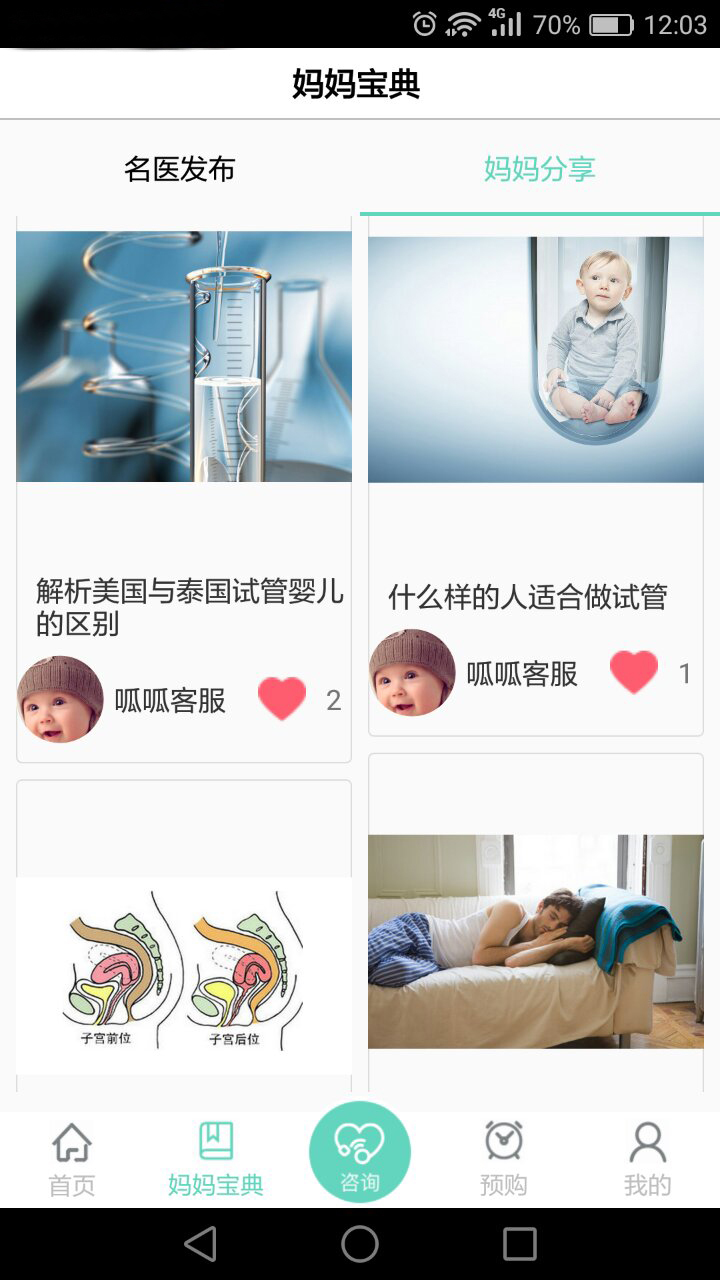Go to the phone's home screen
The width and height of the screenshot is (720, 1280).
[x=360, y=1244]
